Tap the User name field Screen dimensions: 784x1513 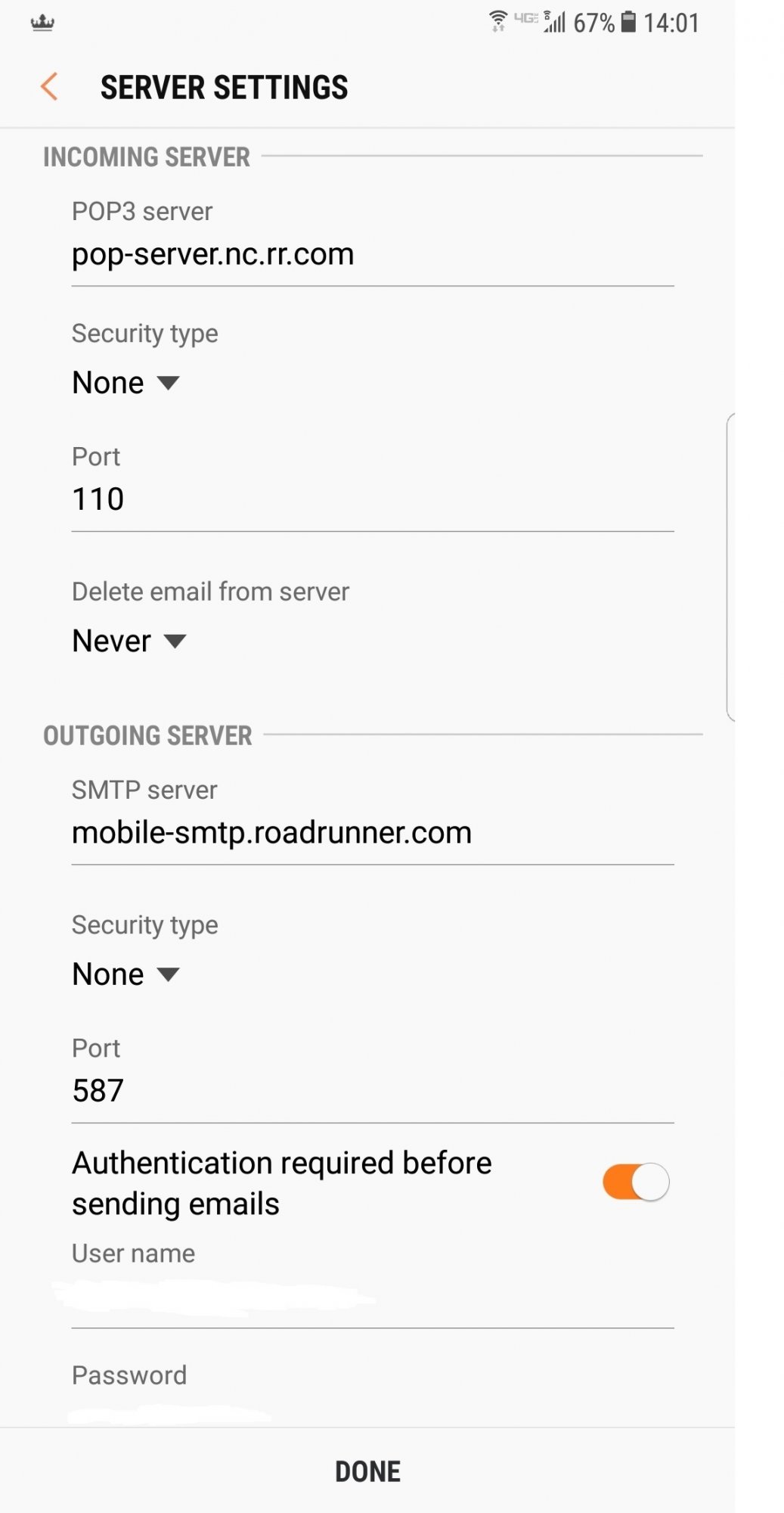point(373,1300)
